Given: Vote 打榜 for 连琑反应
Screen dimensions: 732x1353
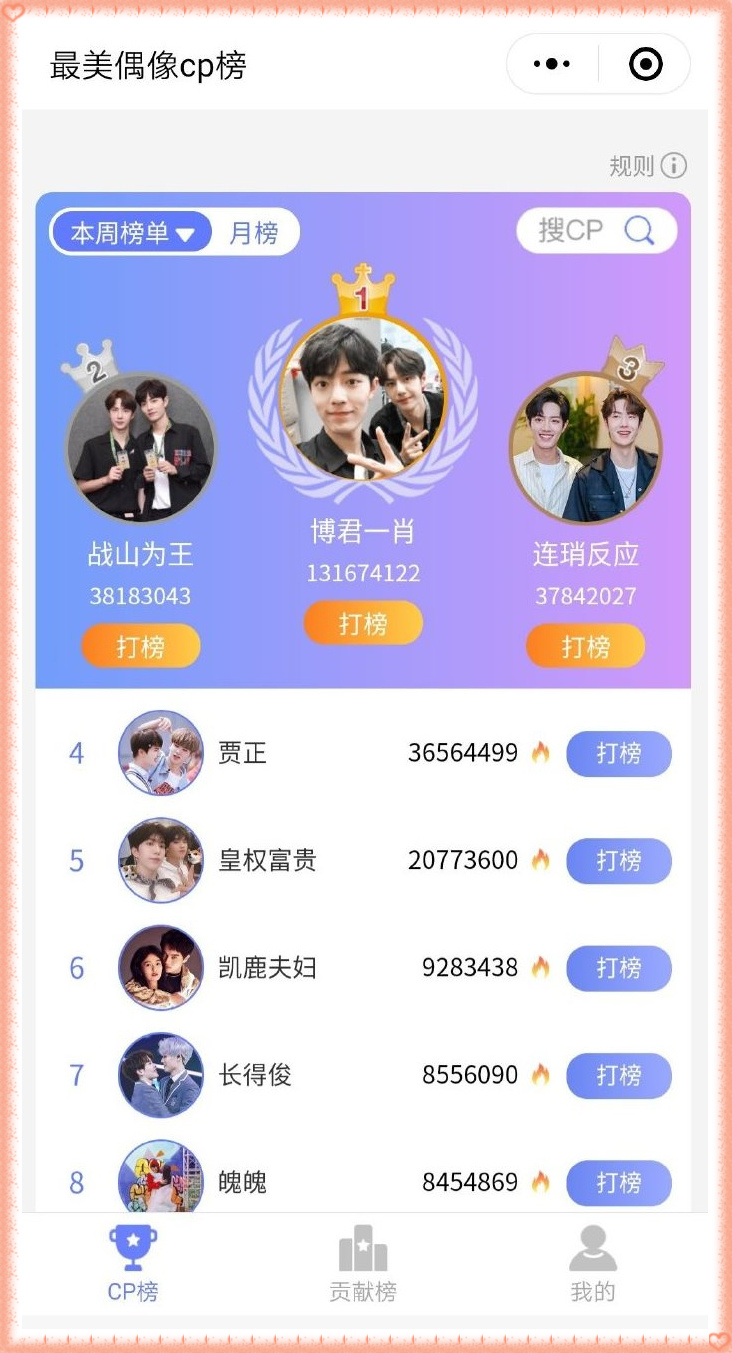Looking at the screenshot, I should (585, 646).
